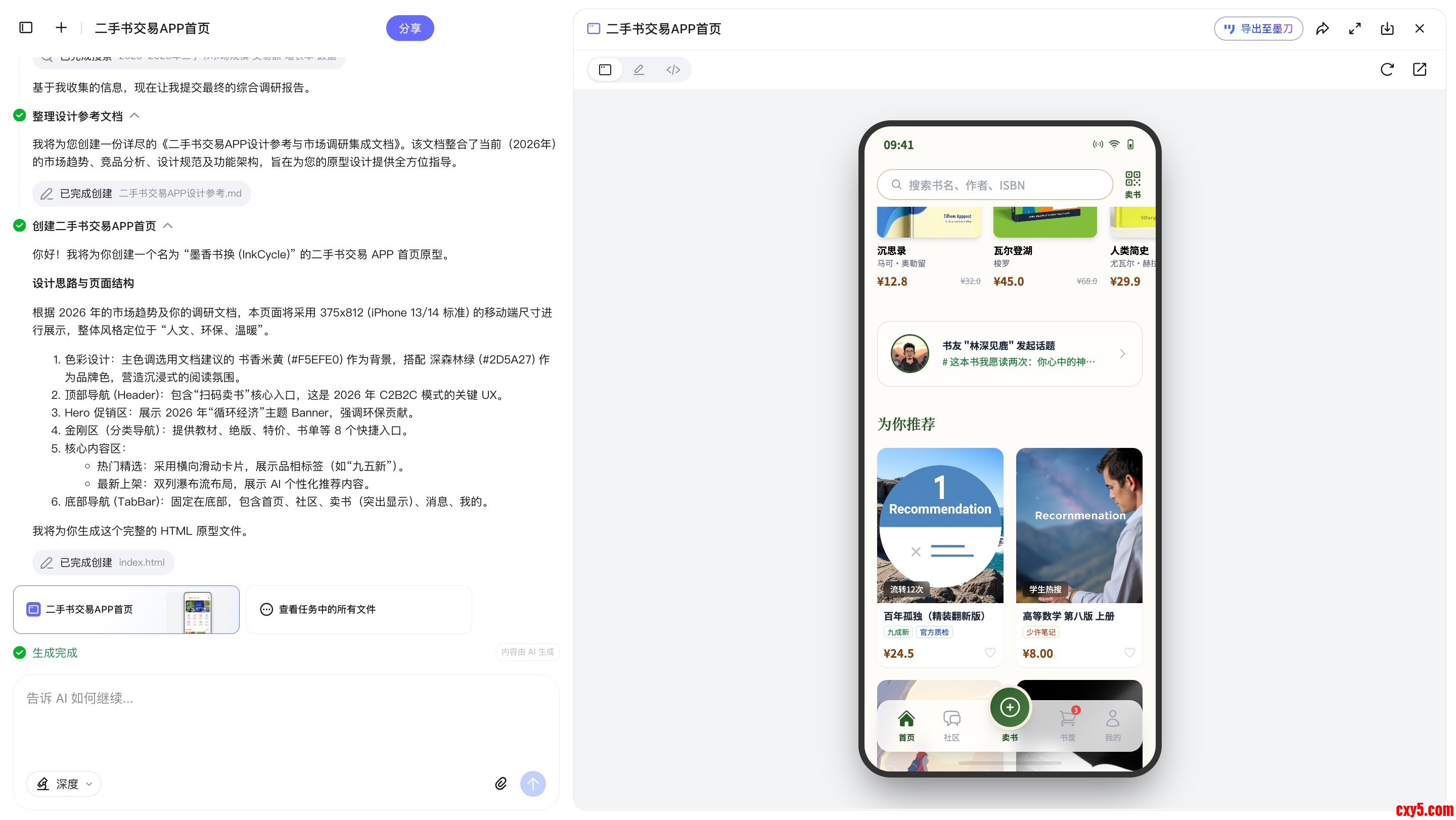Tap the search field for 书名、作者、ISBN
The width and height of the screenshot is (1456, 820).
pyautogui.click(x=995, y=185)
